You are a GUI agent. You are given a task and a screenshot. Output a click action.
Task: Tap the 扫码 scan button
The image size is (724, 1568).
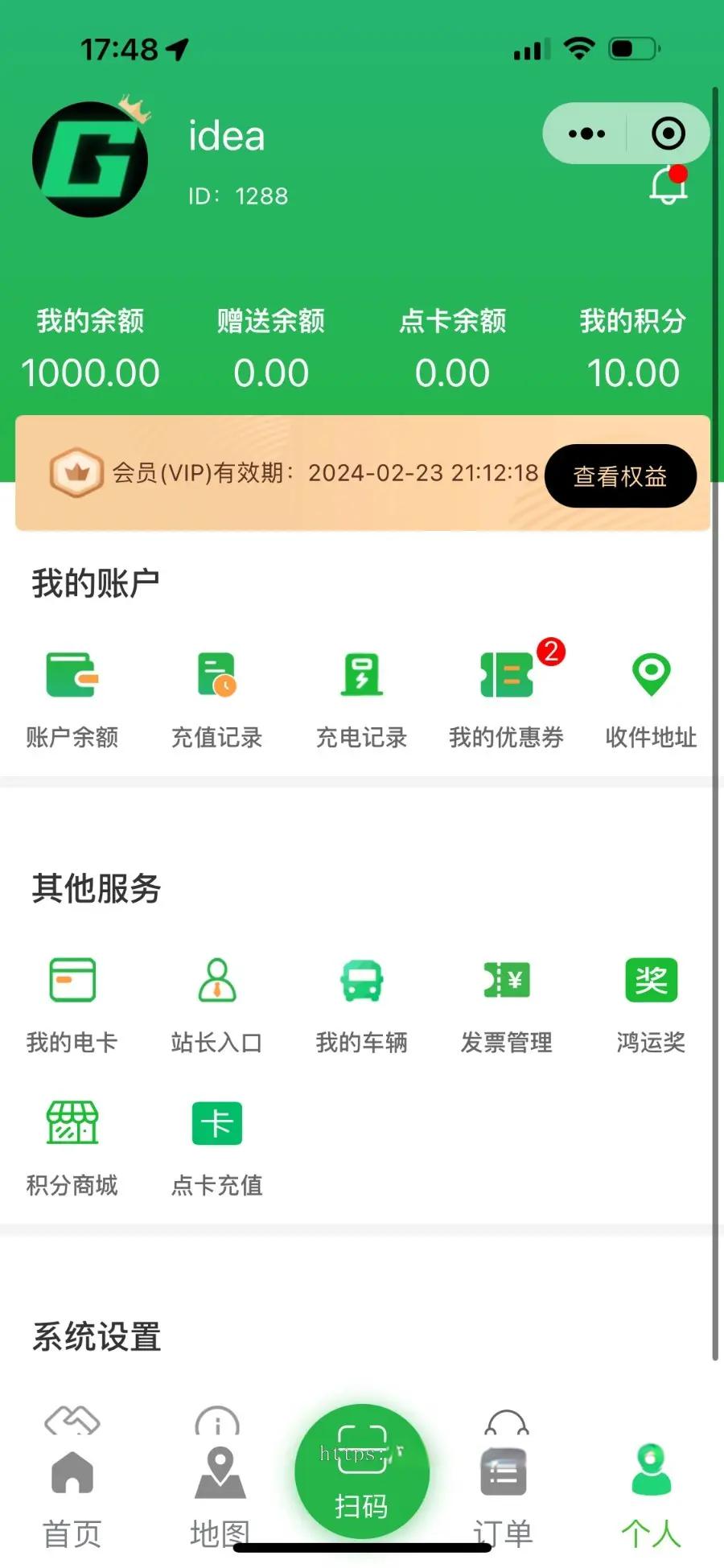pyautogui.click(x=362, y=1471)
